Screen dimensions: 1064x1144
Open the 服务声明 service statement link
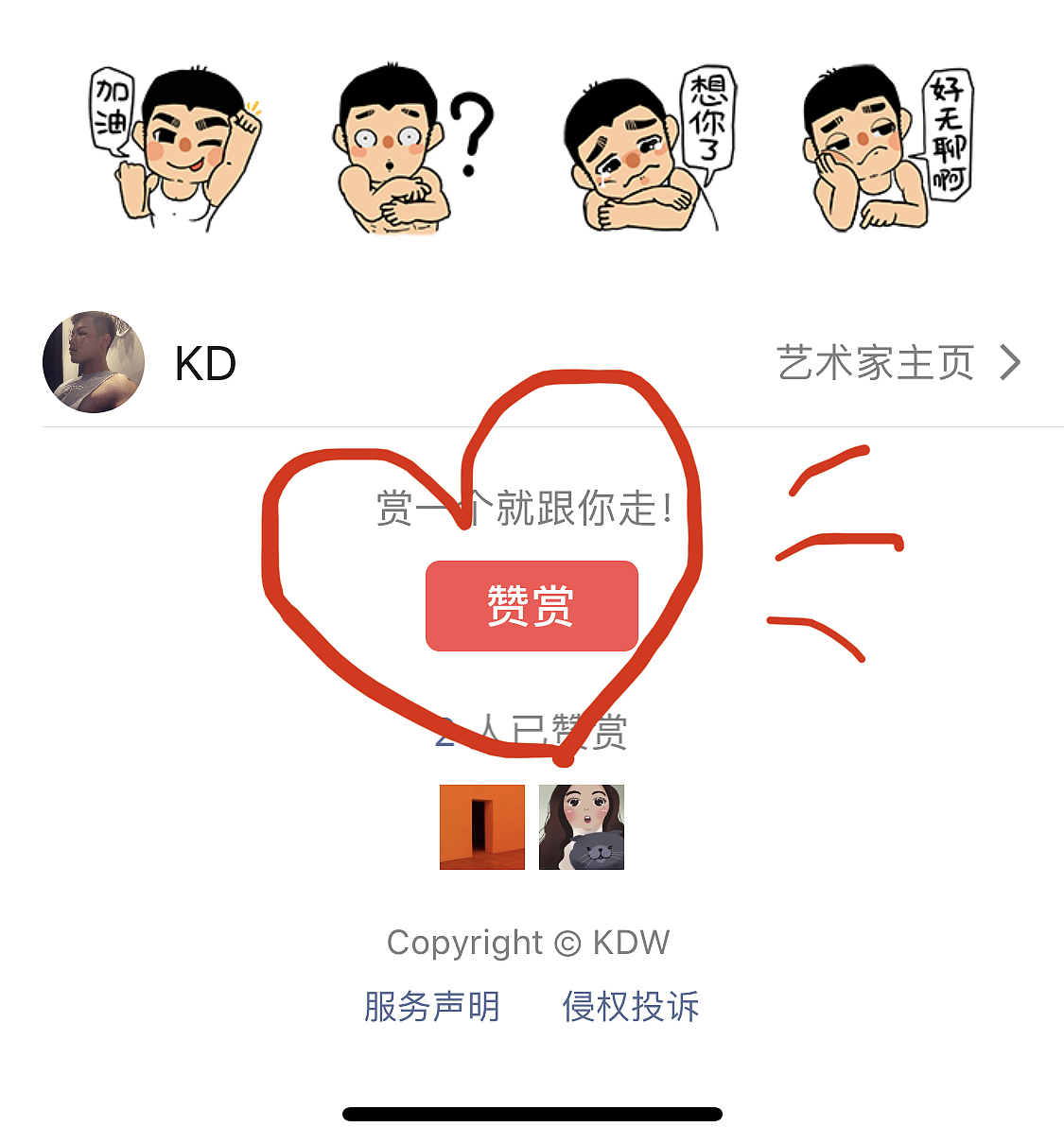431,1008
